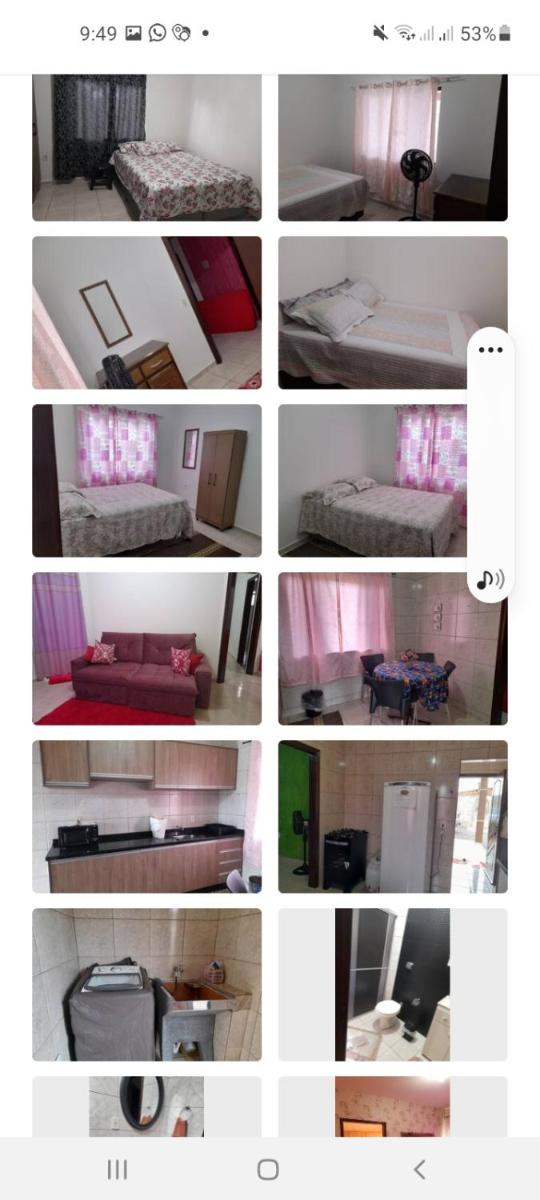
Task: Go to the home screen
Action: 268,1169
